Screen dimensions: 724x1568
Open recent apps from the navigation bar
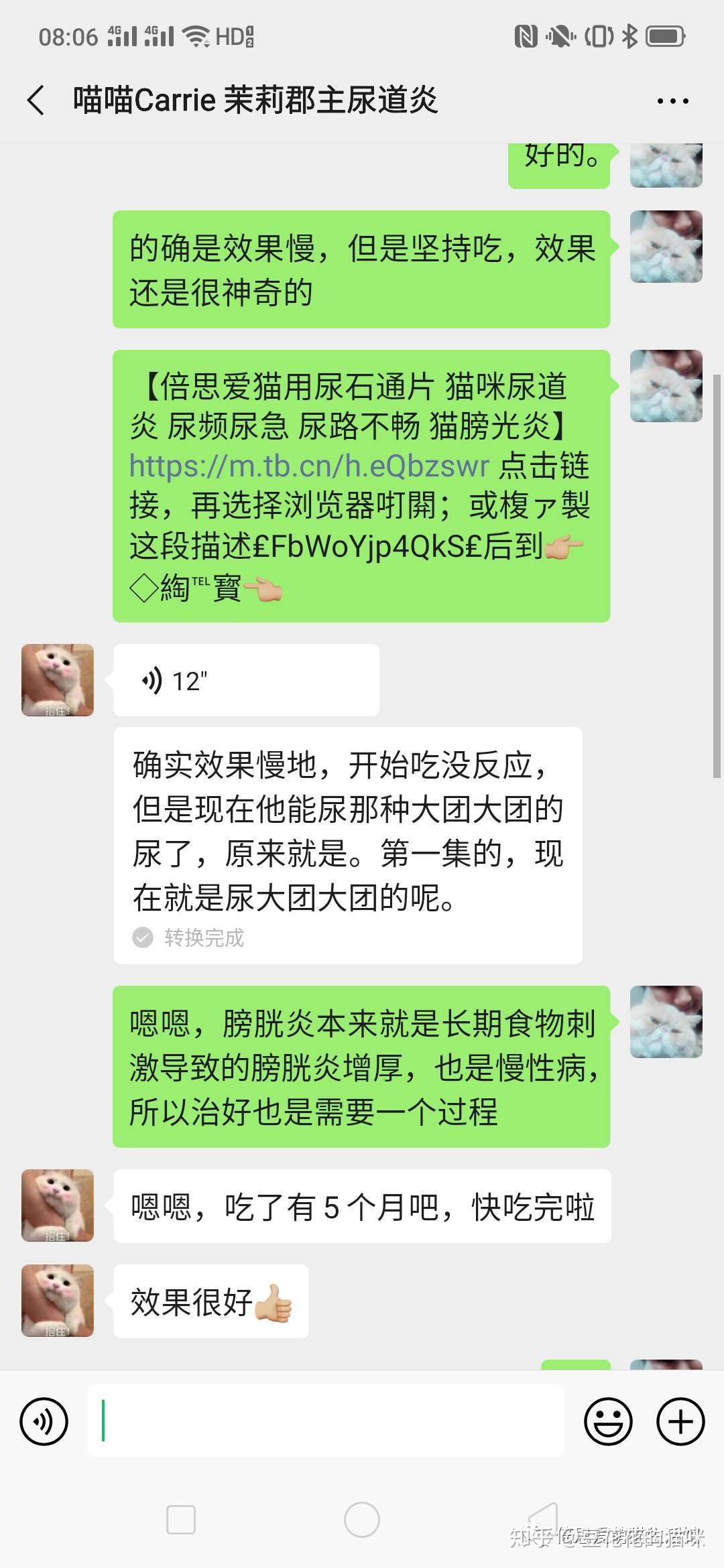181,1520
